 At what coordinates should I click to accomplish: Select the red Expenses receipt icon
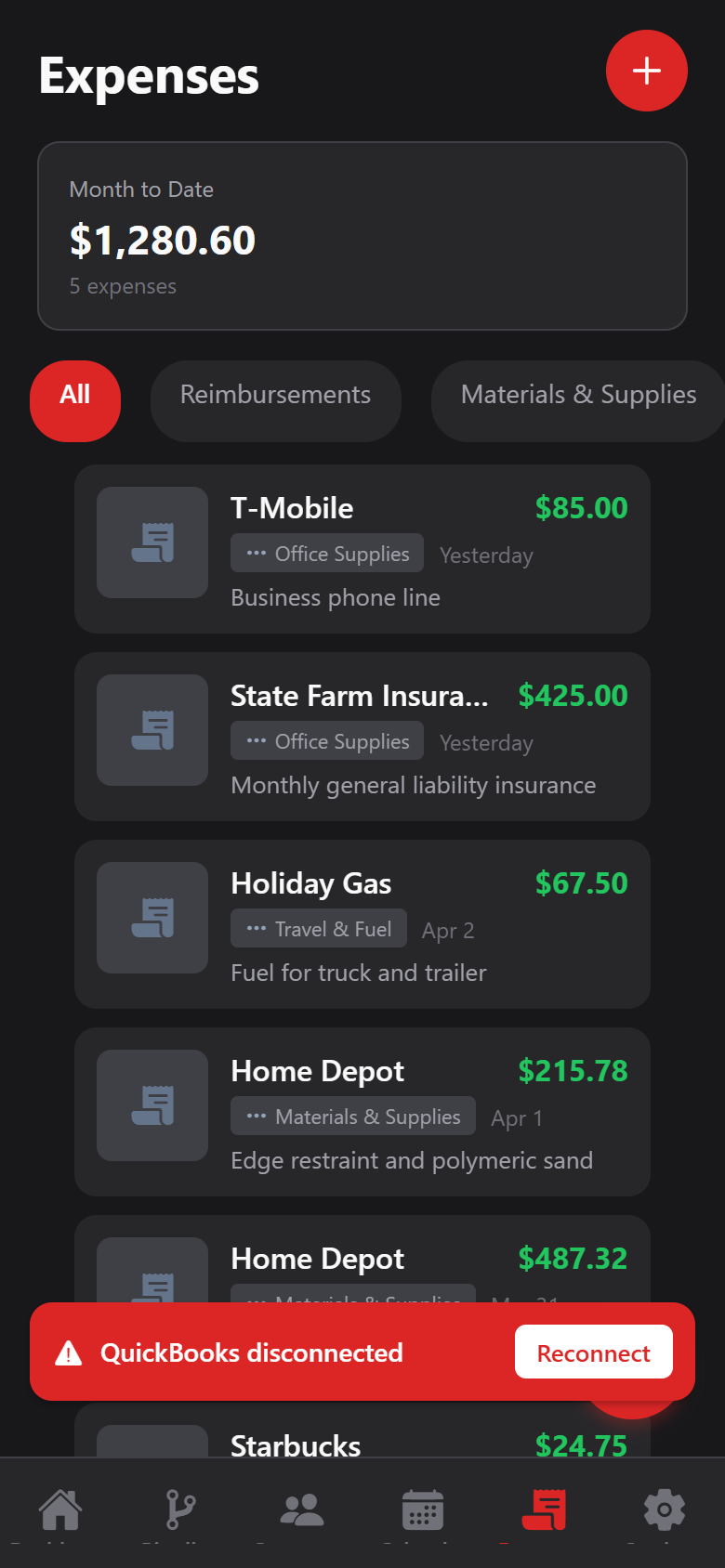[543, 1509]
